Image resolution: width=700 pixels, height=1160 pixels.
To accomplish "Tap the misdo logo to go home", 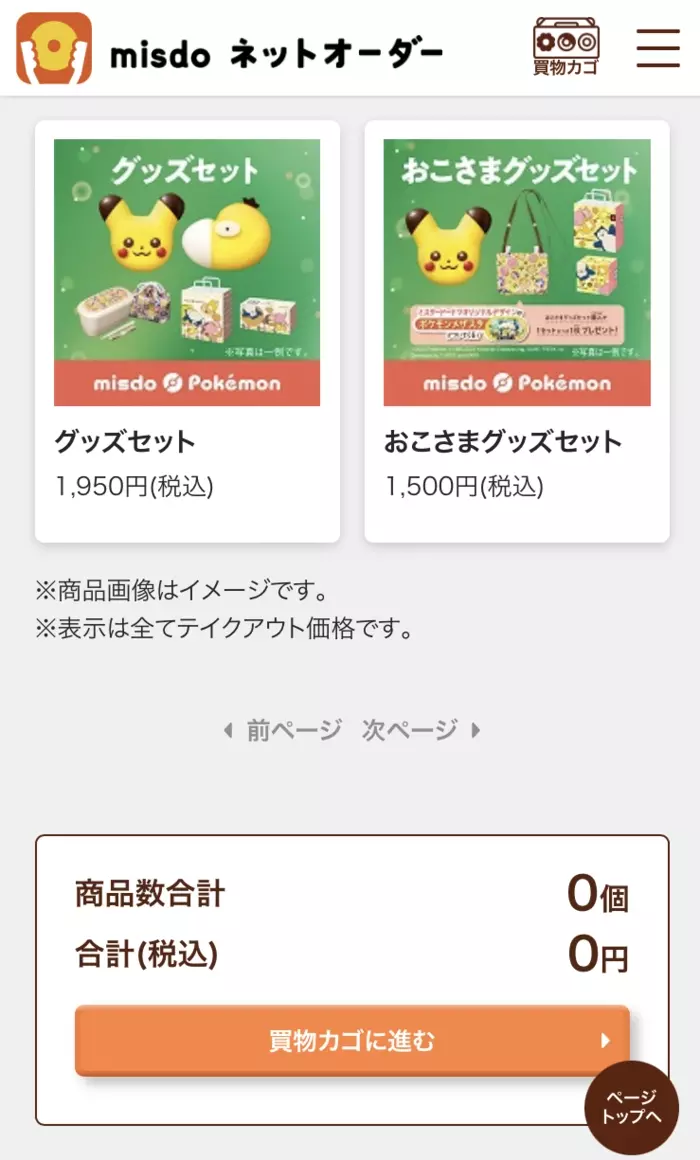I will click(54, 48).
